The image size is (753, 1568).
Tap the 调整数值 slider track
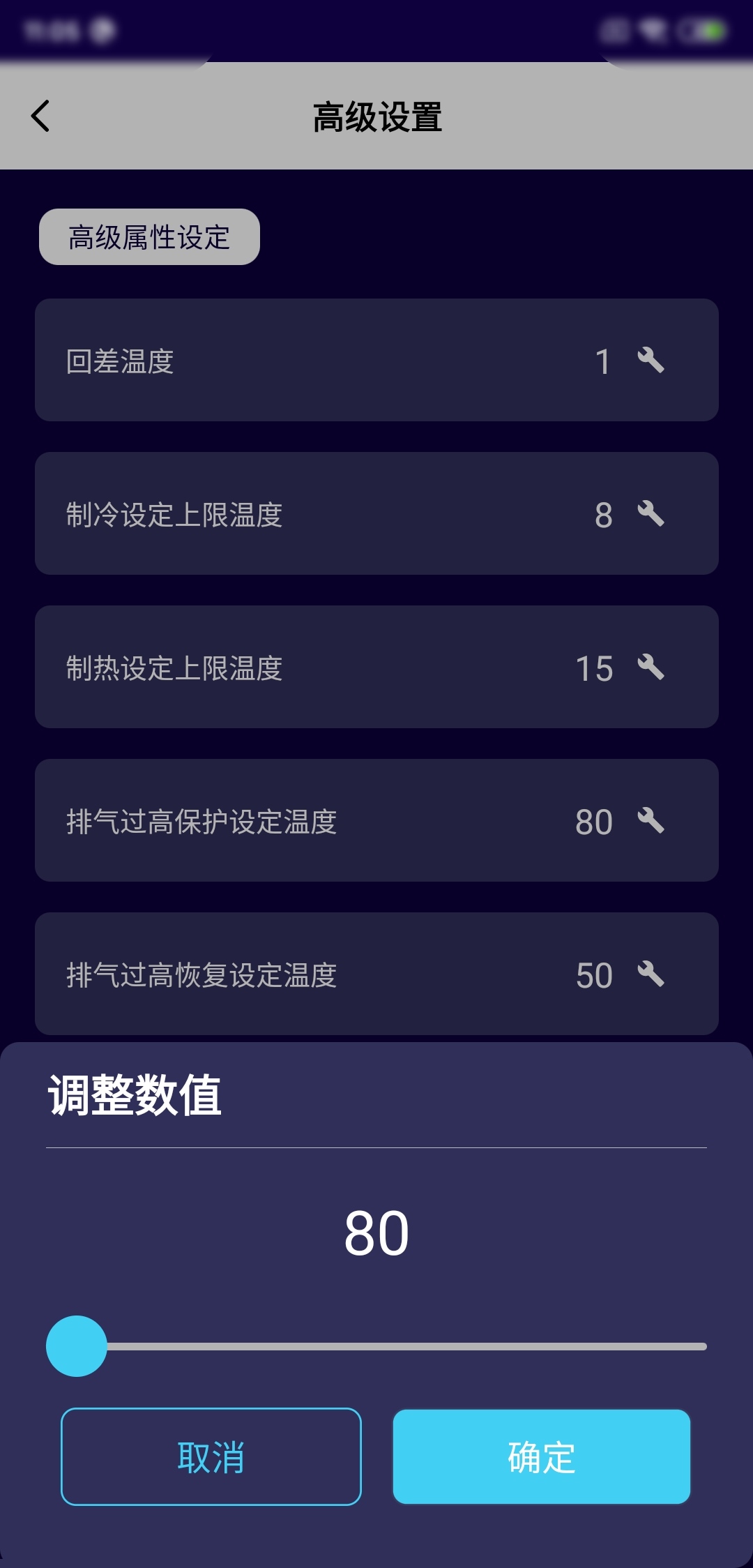pos(404,1346)
